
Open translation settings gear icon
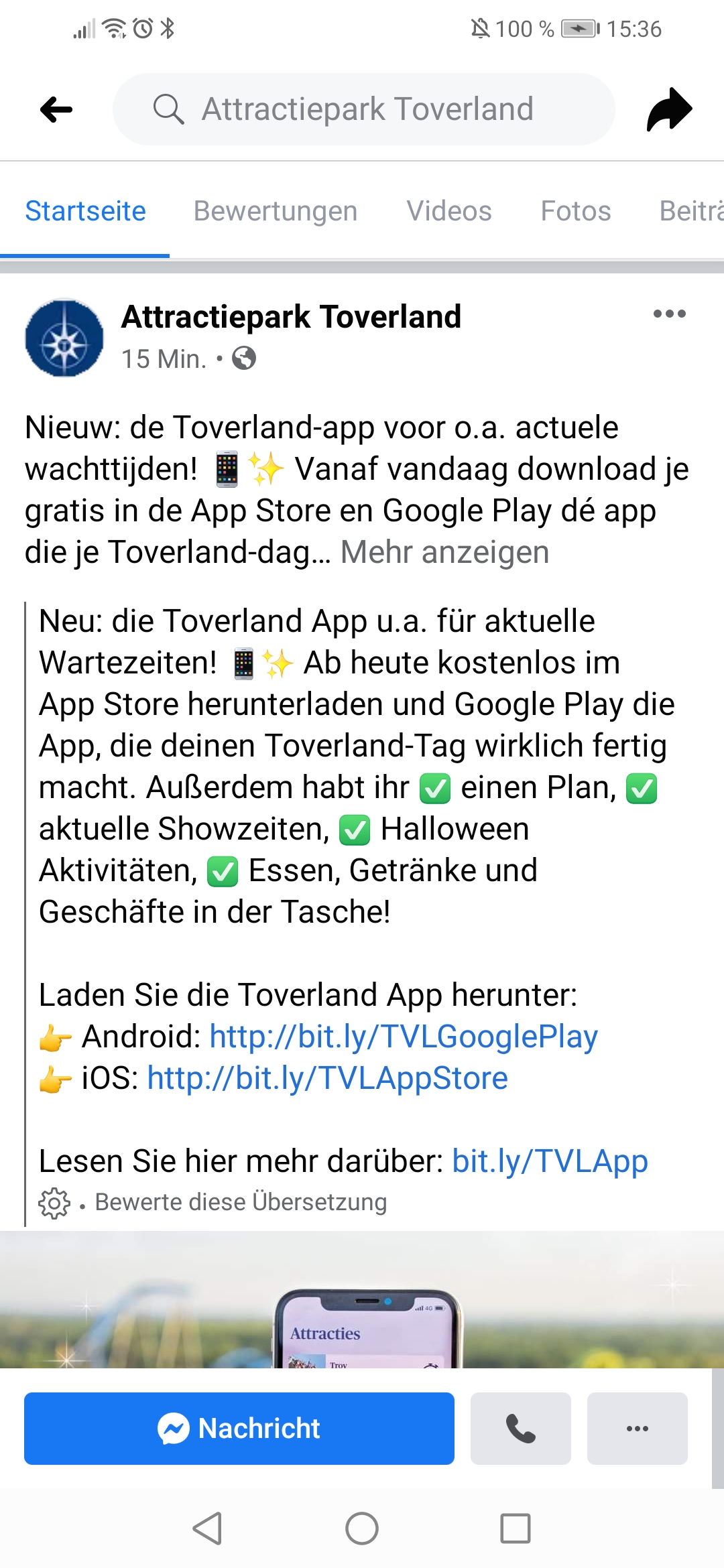54,1203
